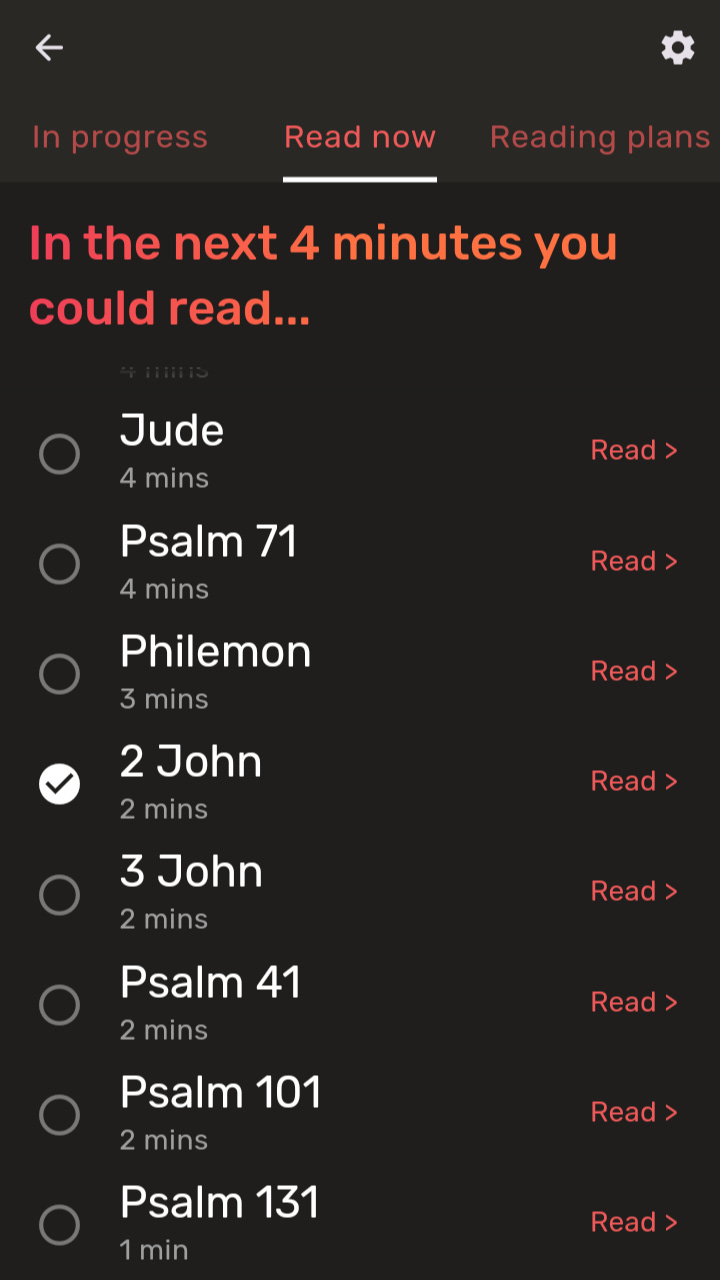Read Philemon now
This screenshot has width=720, height=1280.
(635, 671)
